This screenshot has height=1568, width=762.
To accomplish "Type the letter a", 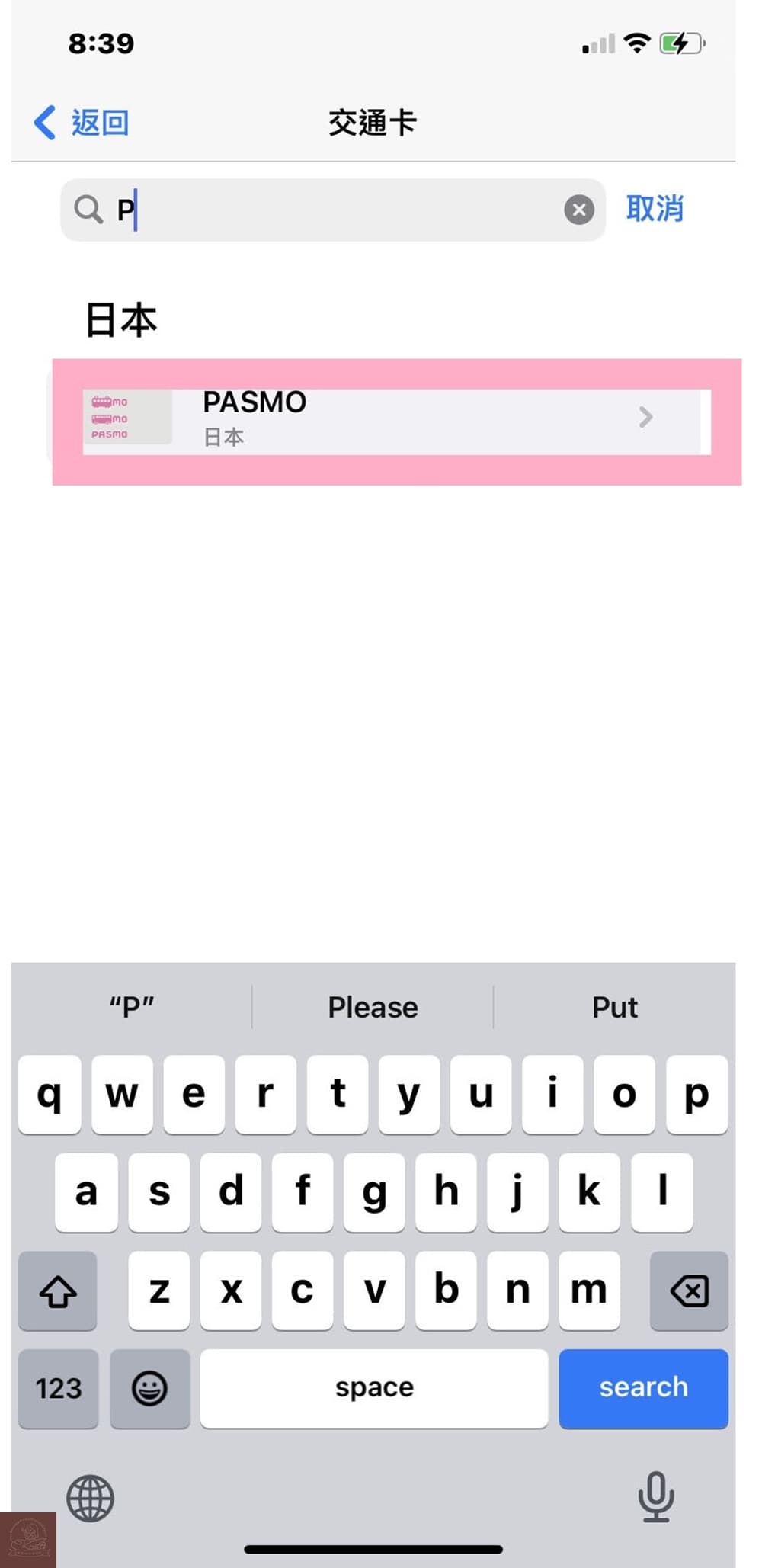I will coord(86,1192).
